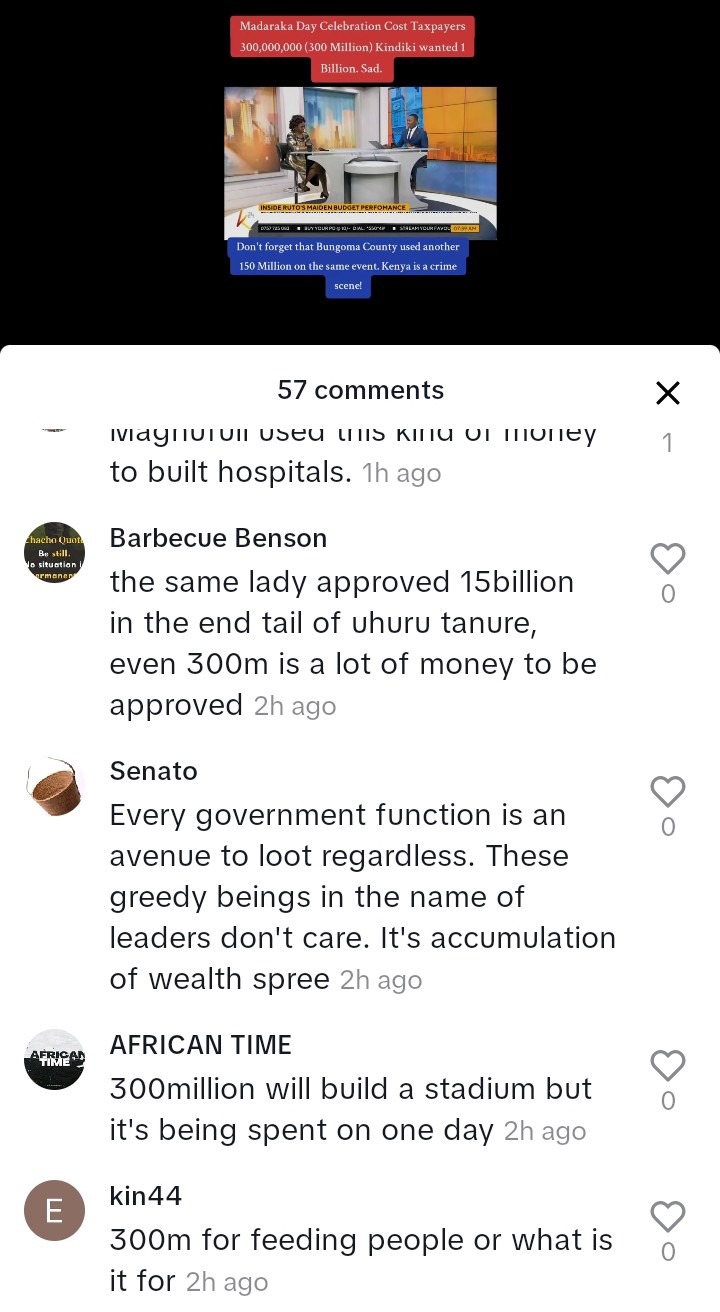Tap the Barbecue Benson username
720x1312 pixels.
pos(218,538)
